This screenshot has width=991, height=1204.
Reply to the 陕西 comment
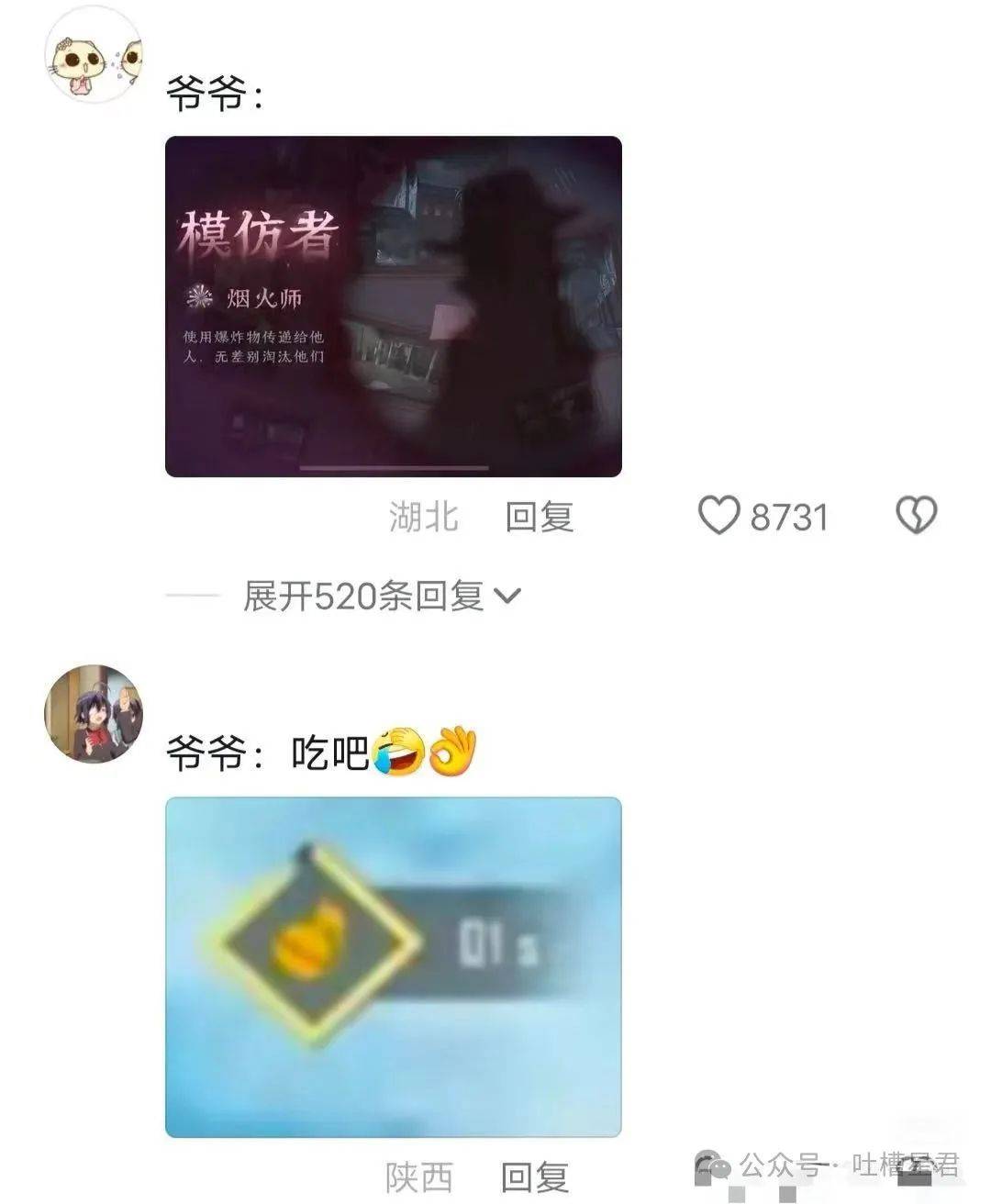pyautogui.click(x=535, y=1177)
